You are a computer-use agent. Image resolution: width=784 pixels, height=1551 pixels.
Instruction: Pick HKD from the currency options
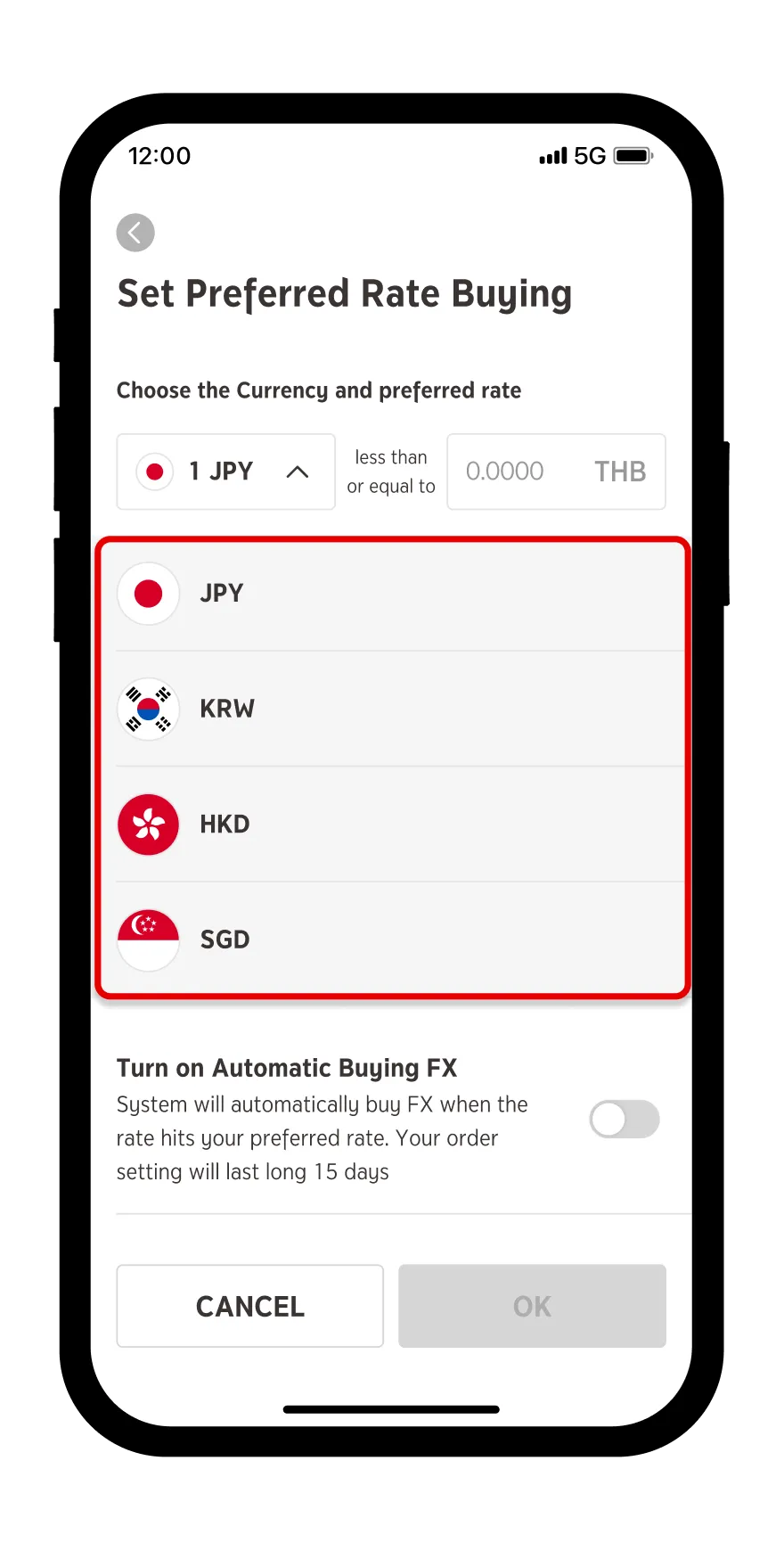392,824
